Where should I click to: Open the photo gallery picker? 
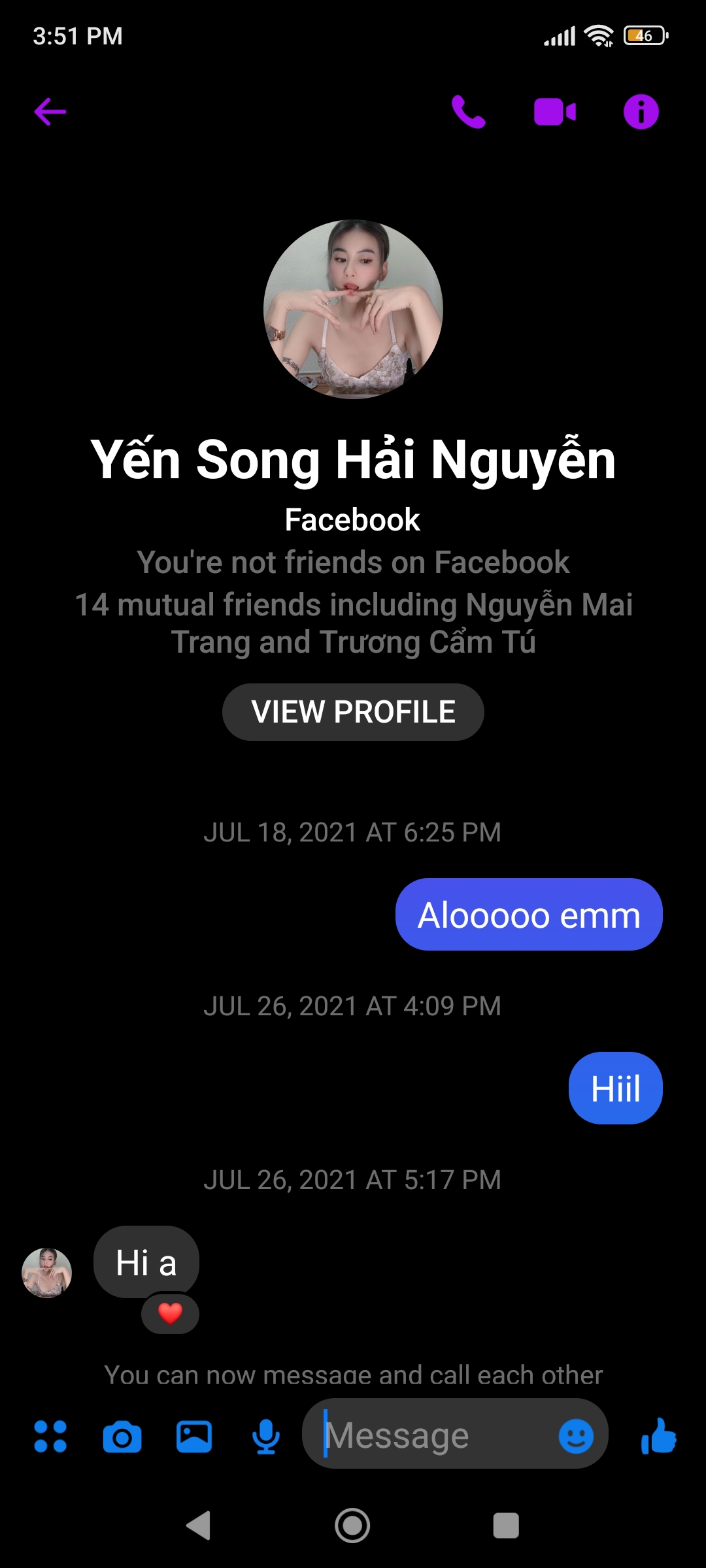coord(194,1437)
